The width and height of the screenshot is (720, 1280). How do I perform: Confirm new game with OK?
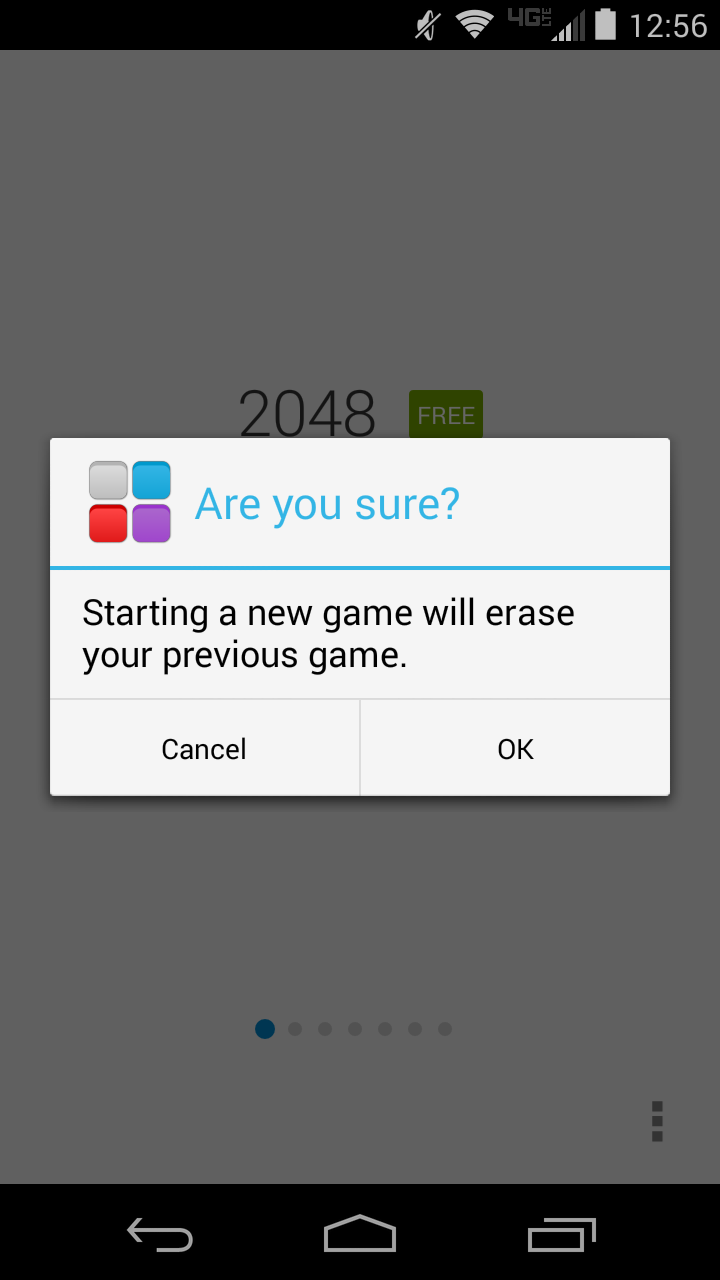[x=515, y=748]
